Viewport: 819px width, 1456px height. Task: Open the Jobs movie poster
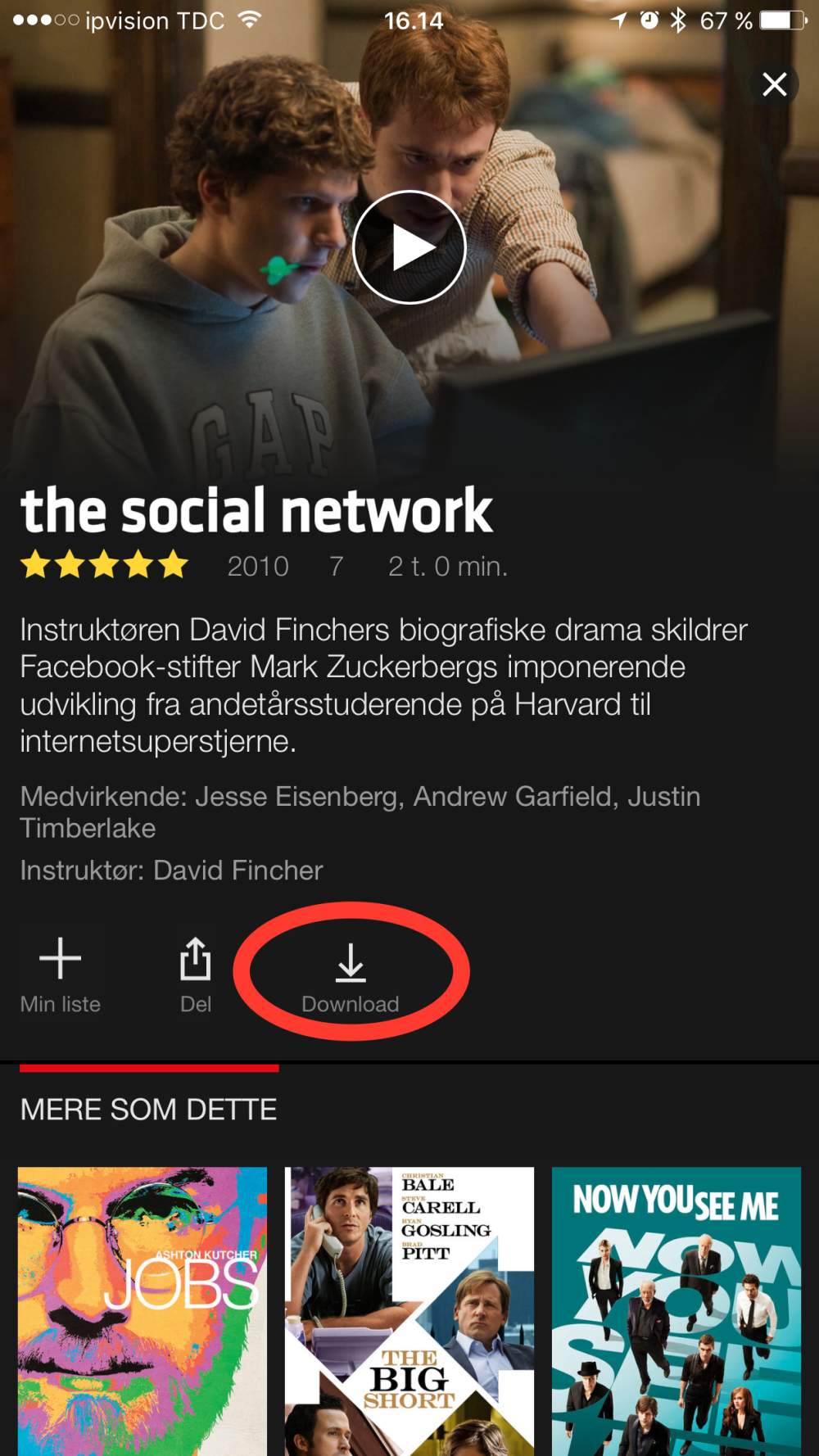[143, 1310]
